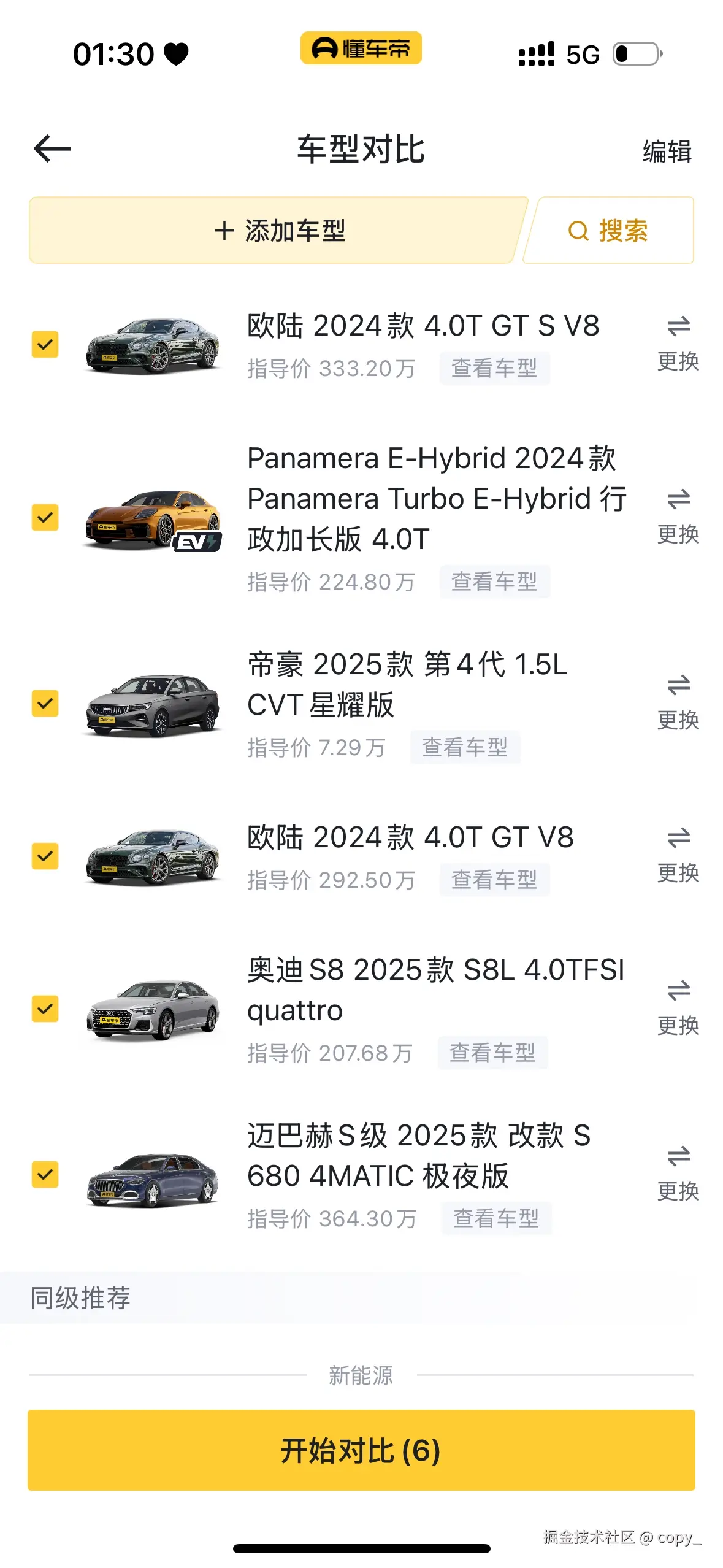The width and height of the screenshot is (723, 1568).
Task: Open 查看车型 for 奥迪S8 2025款
Action: [x=494, y=1053]
